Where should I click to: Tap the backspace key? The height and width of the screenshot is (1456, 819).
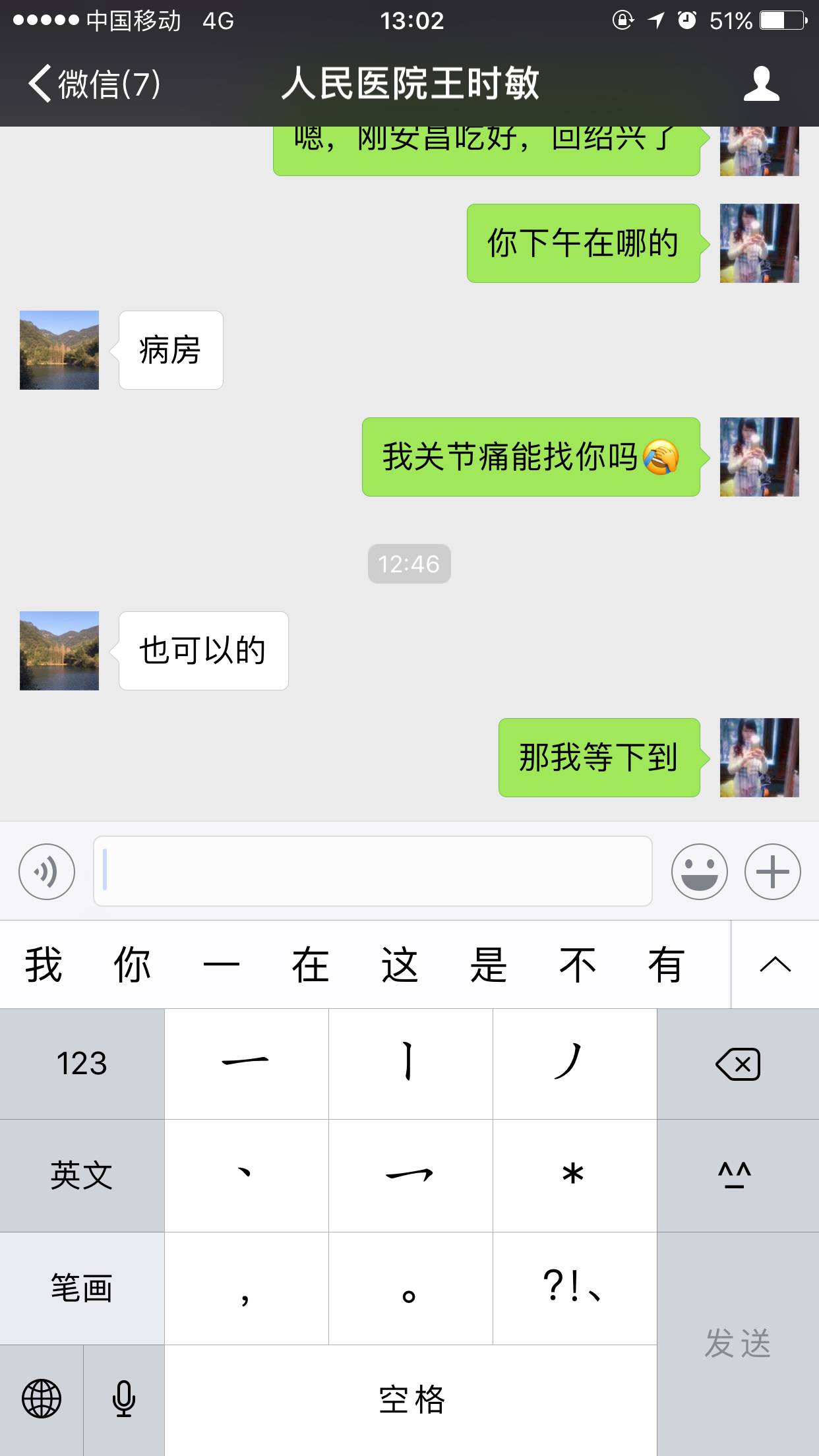coord(738,1064)
